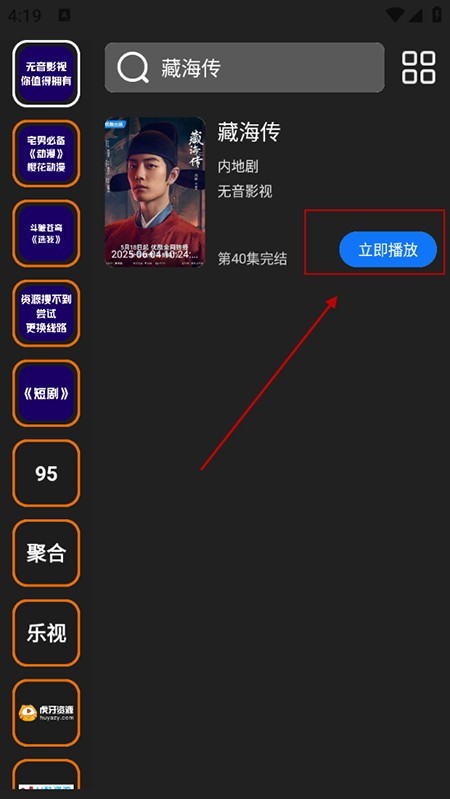Switch to the 聚合 source

tap(46, 553)
